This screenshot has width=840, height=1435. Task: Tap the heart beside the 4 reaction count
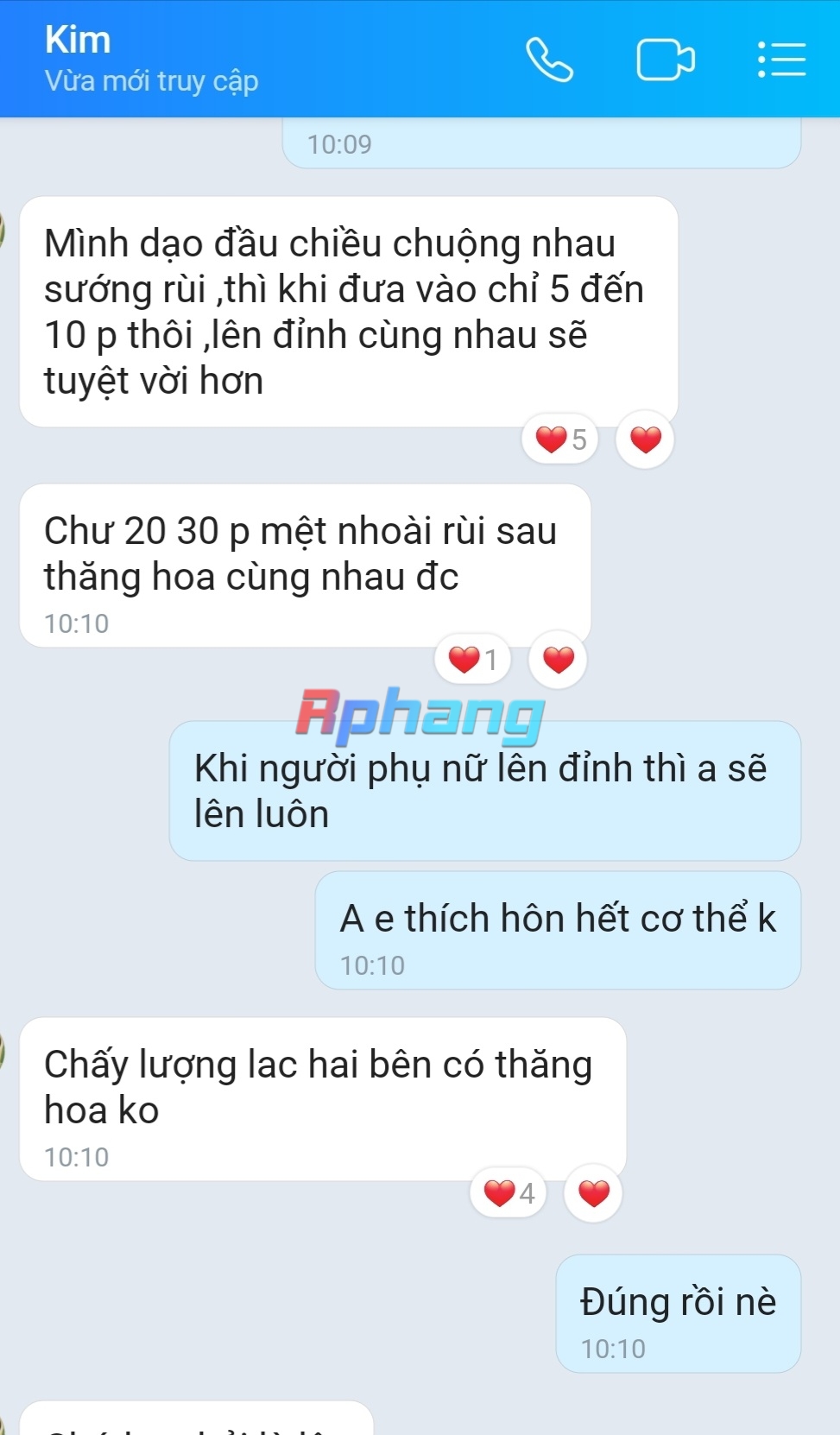[x=593, y=1193]
